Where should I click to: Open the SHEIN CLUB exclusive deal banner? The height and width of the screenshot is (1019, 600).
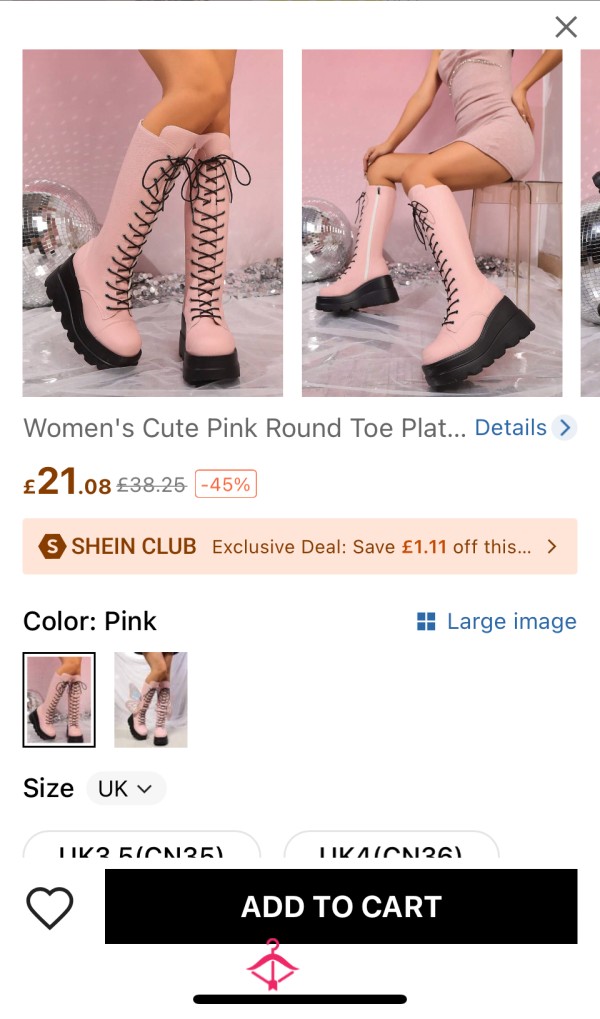300,547
